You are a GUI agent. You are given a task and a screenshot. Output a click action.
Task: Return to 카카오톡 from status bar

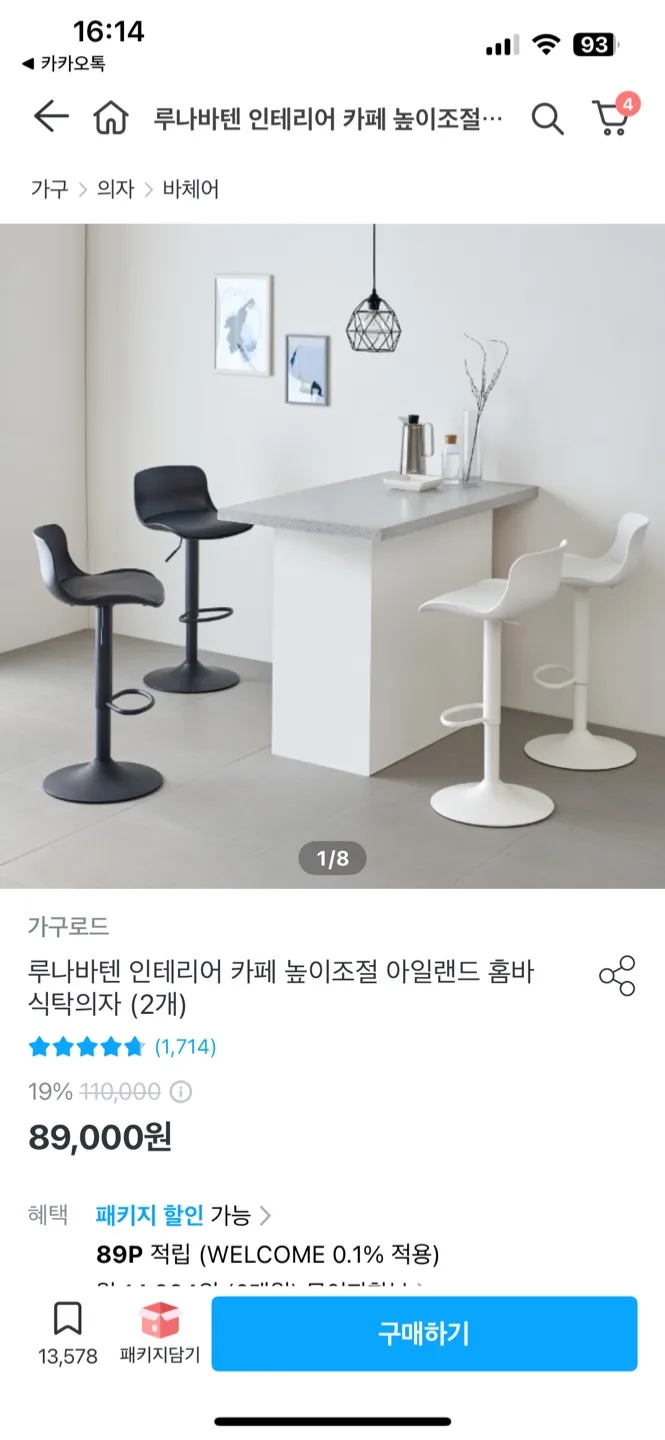coord(64,64)
